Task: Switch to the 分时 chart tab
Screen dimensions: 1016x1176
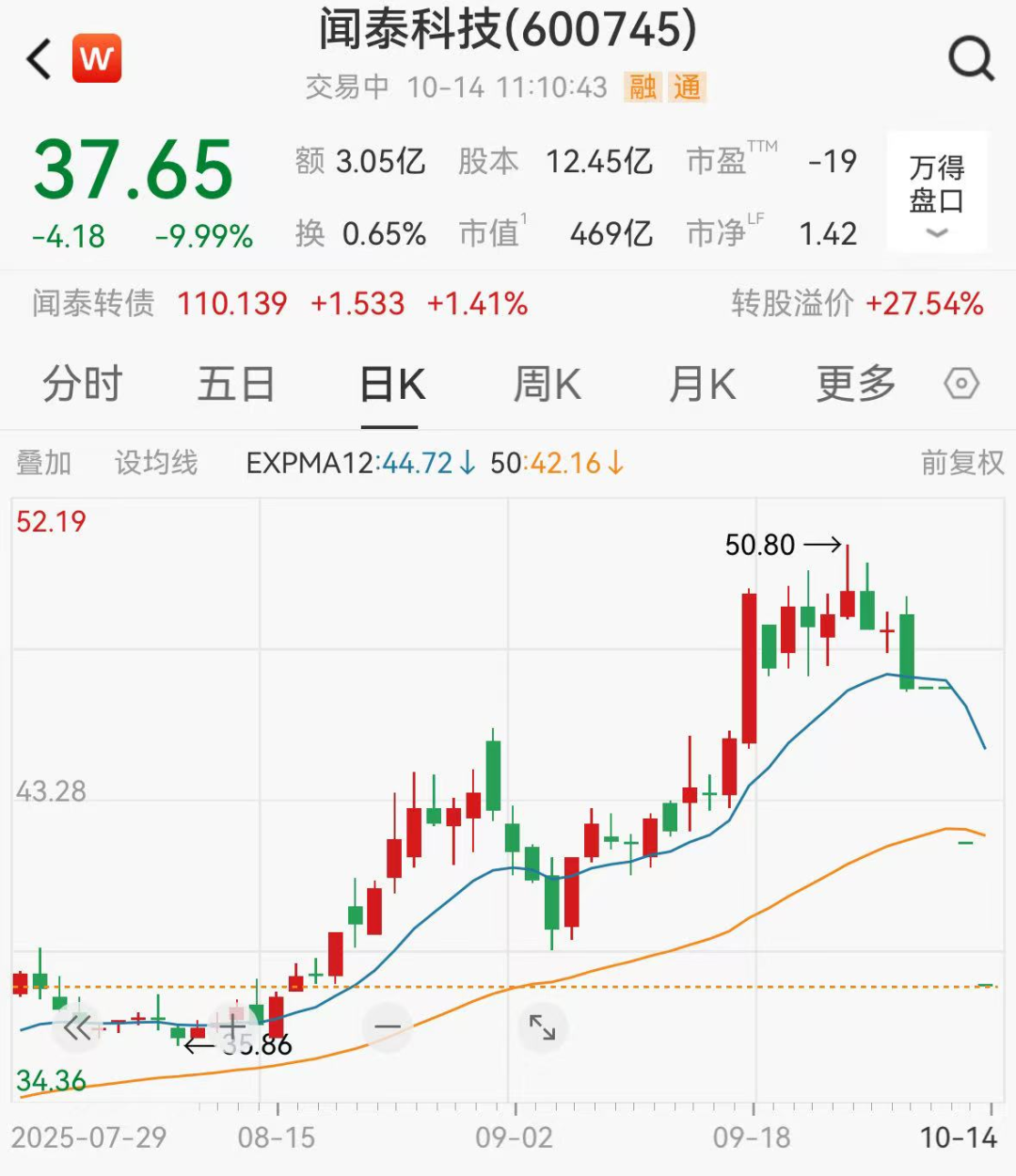Action: click(83, 385)
